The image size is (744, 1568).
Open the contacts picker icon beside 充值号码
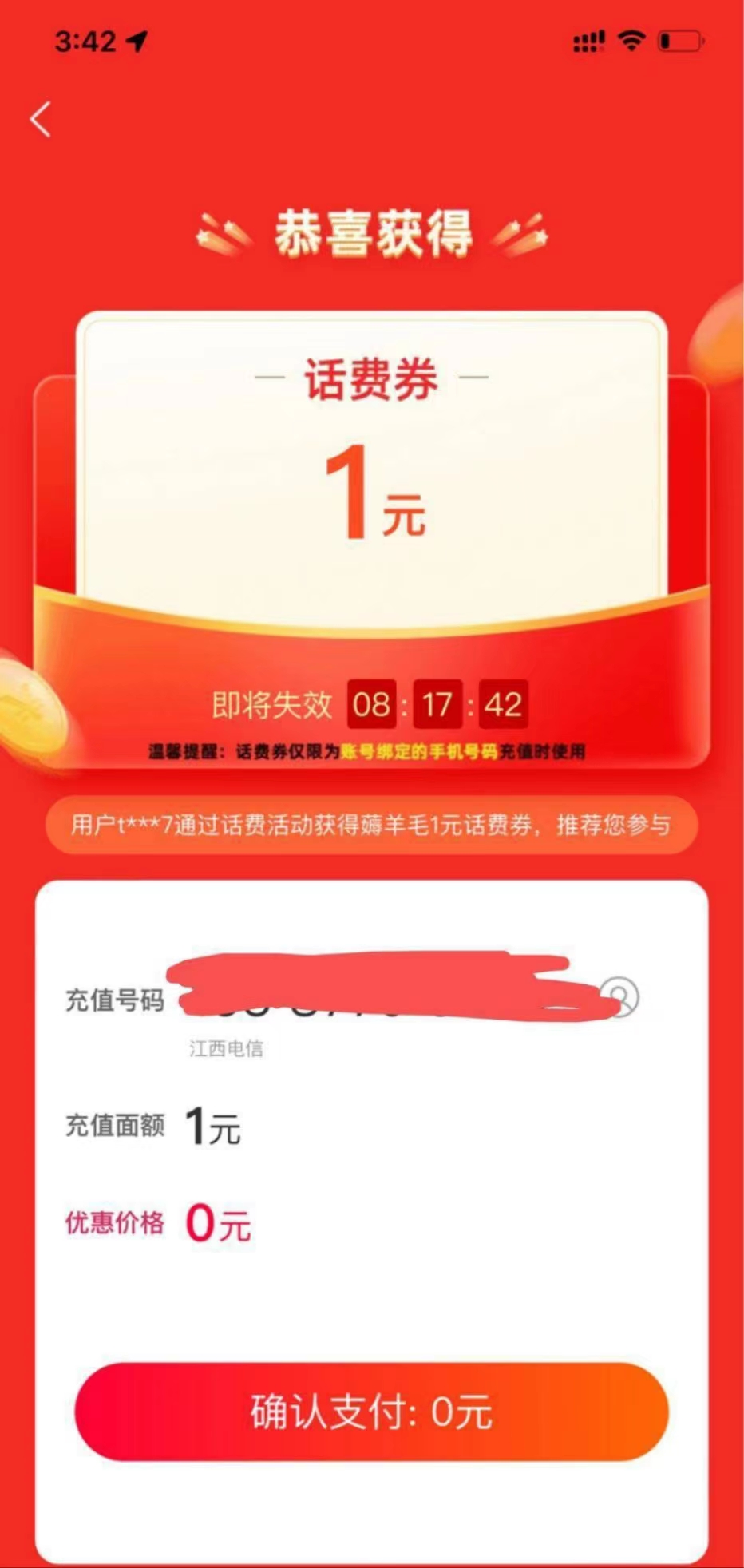622,996
